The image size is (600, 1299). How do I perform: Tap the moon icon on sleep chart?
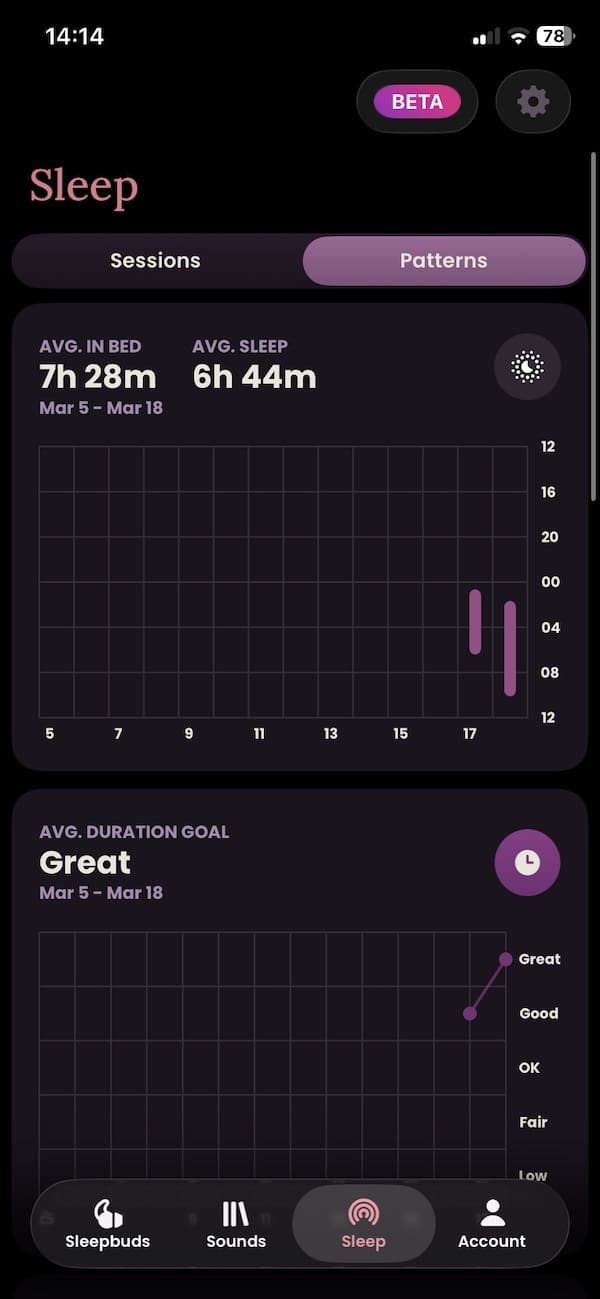527,367
